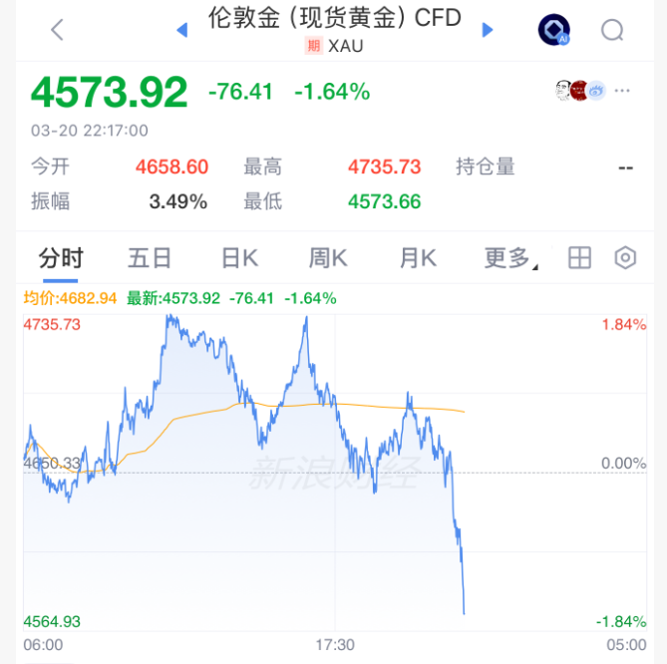
Task: Open chart settings hexagon icon
Action: point(626,258)
